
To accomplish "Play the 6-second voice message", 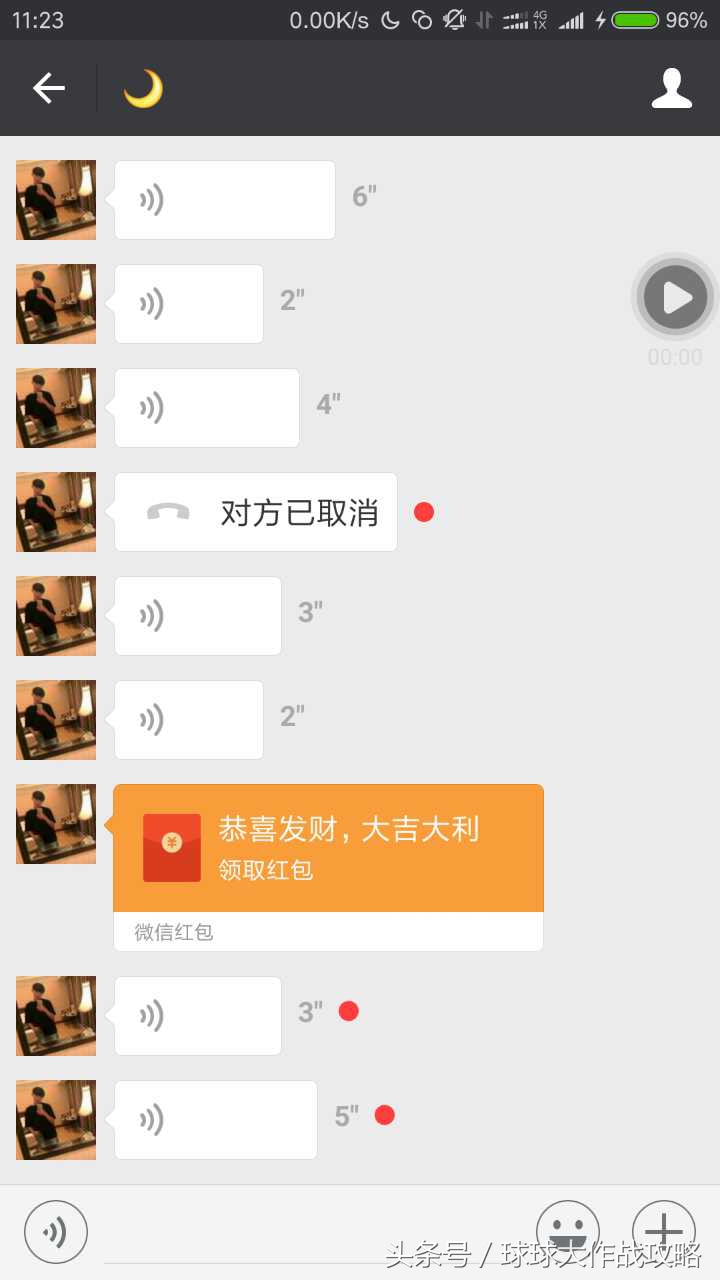I will point(224,199).
